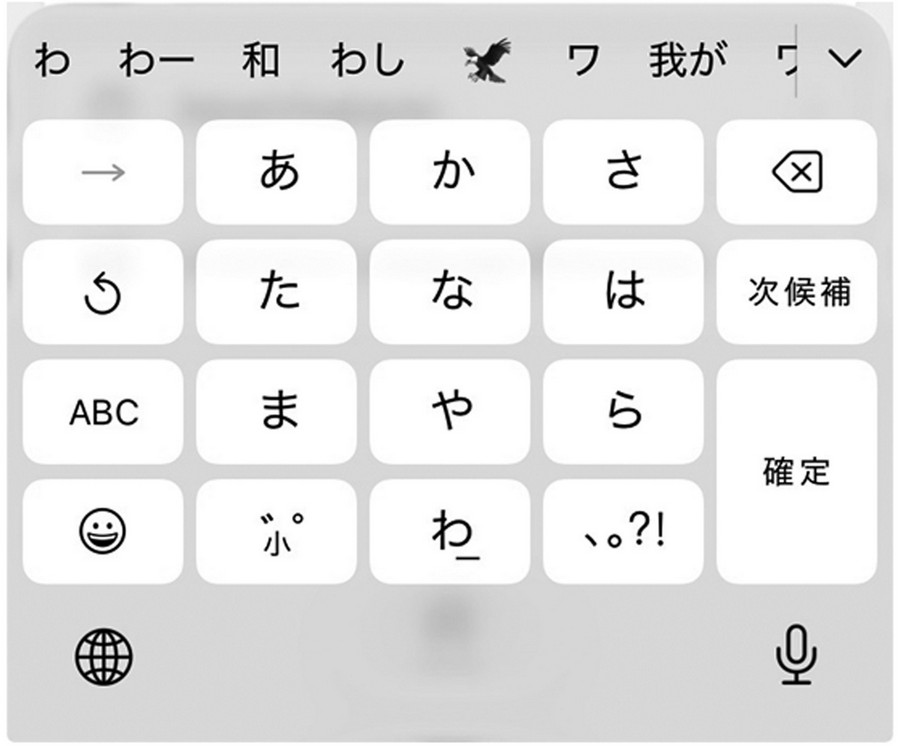900x746 pixels.
Task: Tap the punctuation 、。?! key
Action: 623,532
